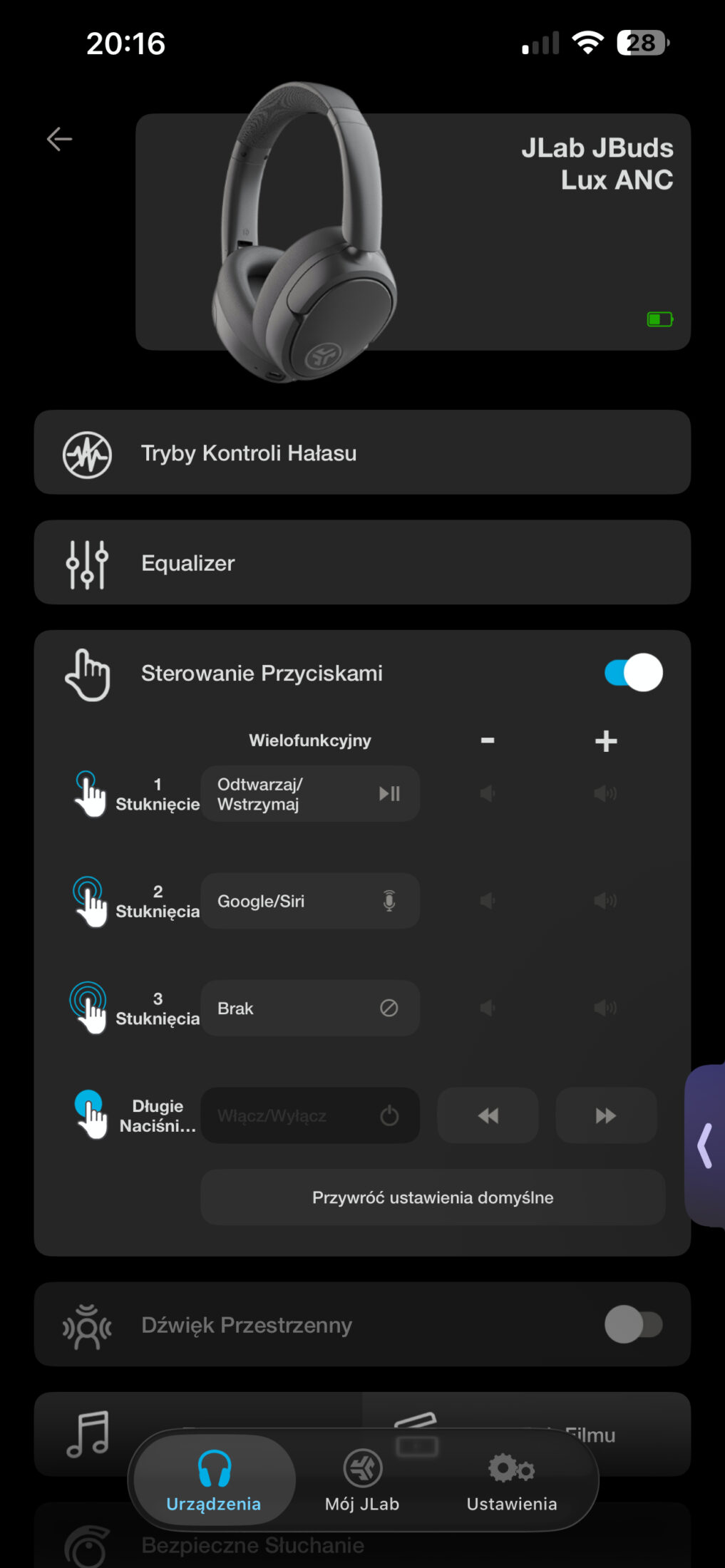
Task: Open the Equalizer settings
Action: click(x=362, y=563)
